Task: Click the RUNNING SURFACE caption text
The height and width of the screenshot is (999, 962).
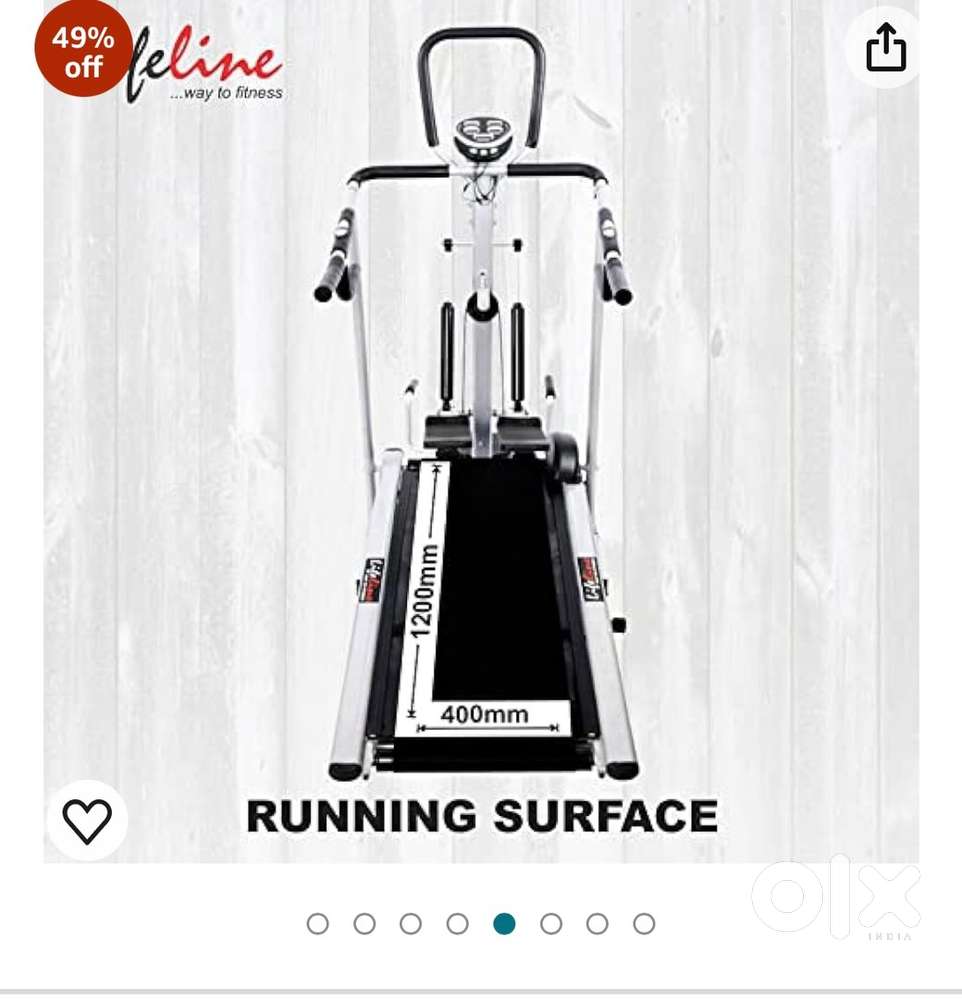Action: [481, 818]
